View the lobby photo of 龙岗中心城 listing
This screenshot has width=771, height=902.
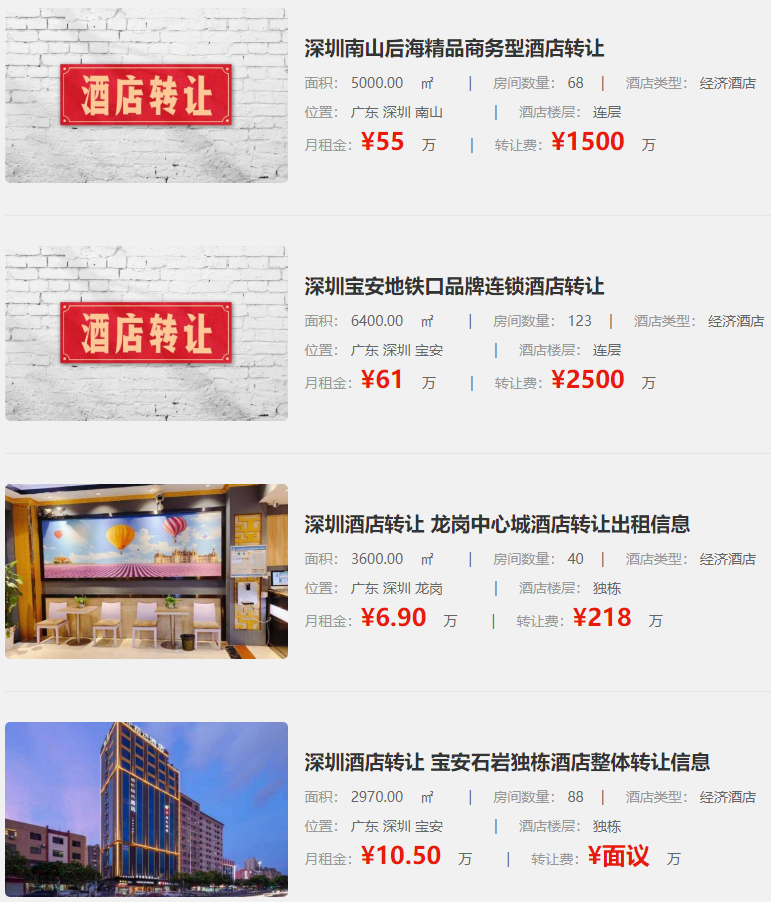146,571
